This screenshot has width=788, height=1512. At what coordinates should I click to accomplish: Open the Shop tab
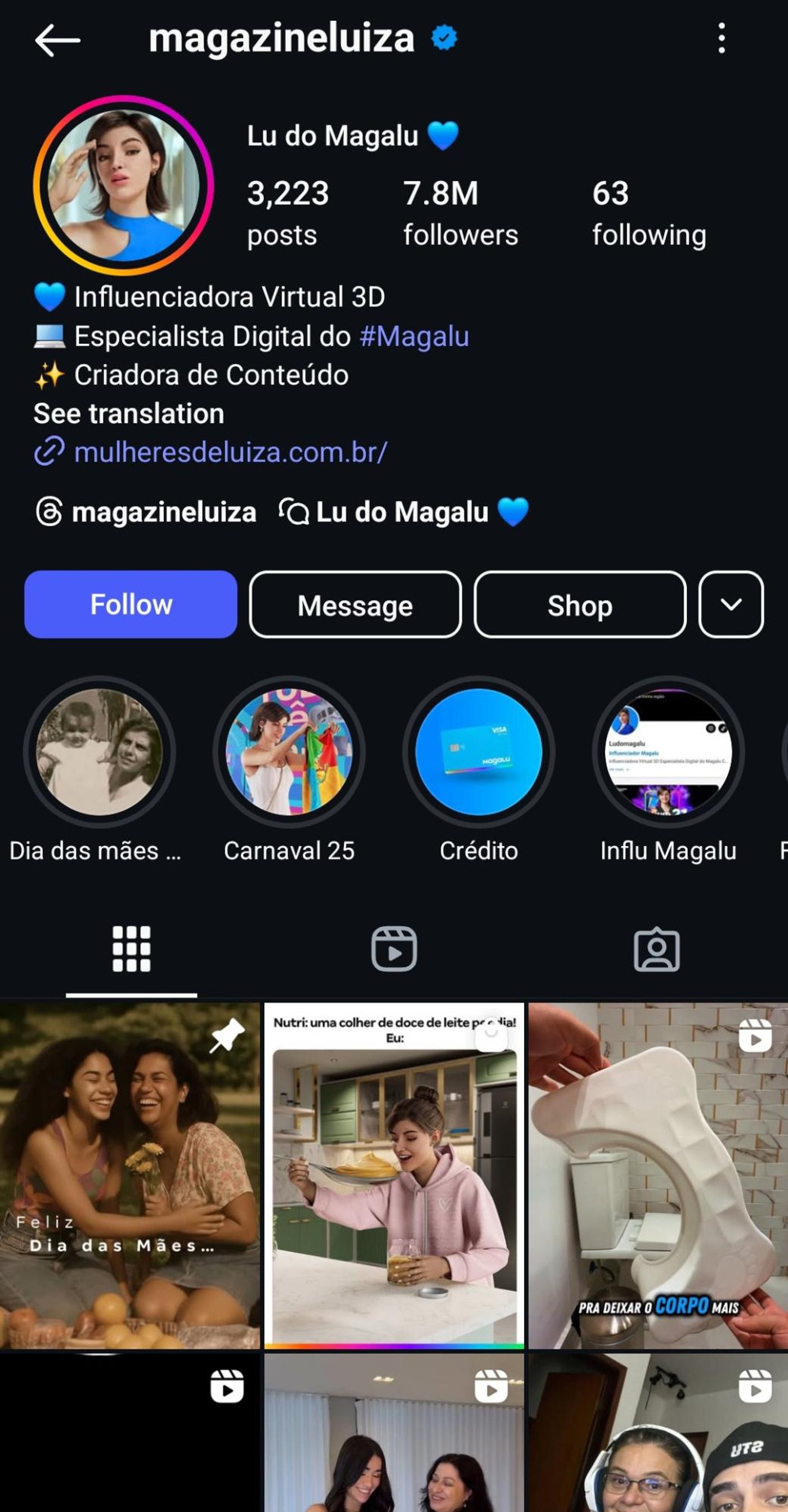579,605
